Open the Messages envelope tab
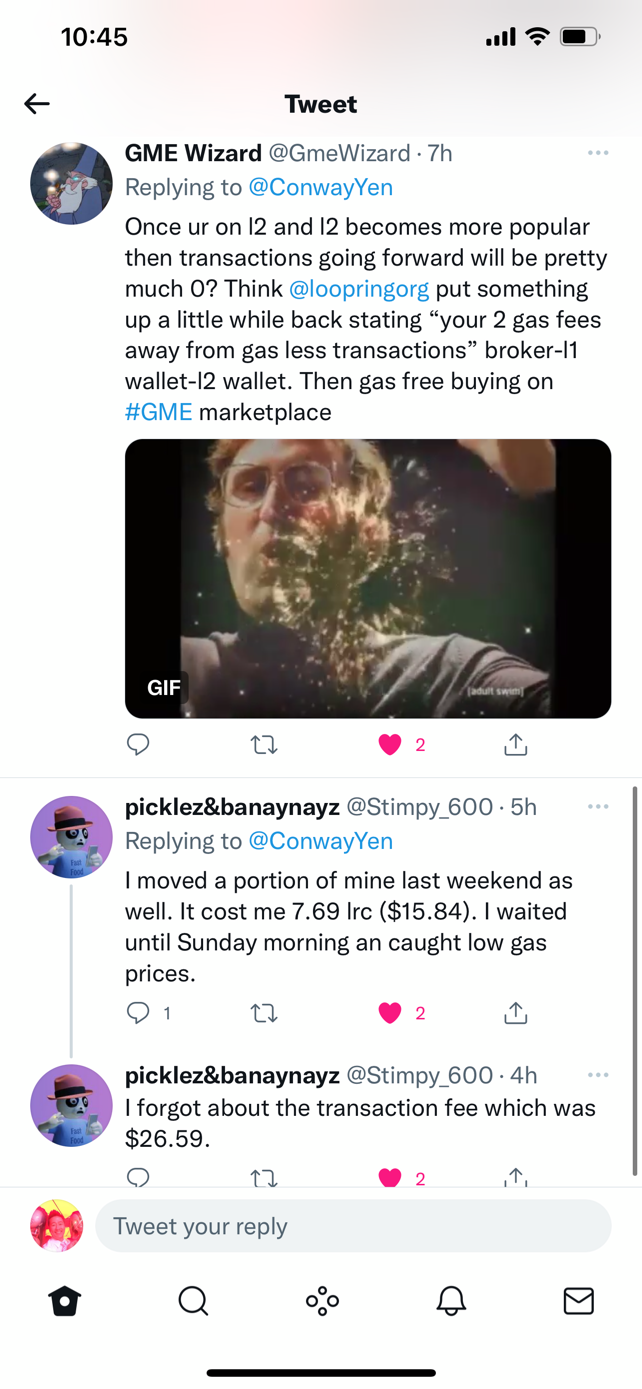Image resolution: width=642 pixels, height=1389 pixels. pyautogui.click(x=578, y=1300)
